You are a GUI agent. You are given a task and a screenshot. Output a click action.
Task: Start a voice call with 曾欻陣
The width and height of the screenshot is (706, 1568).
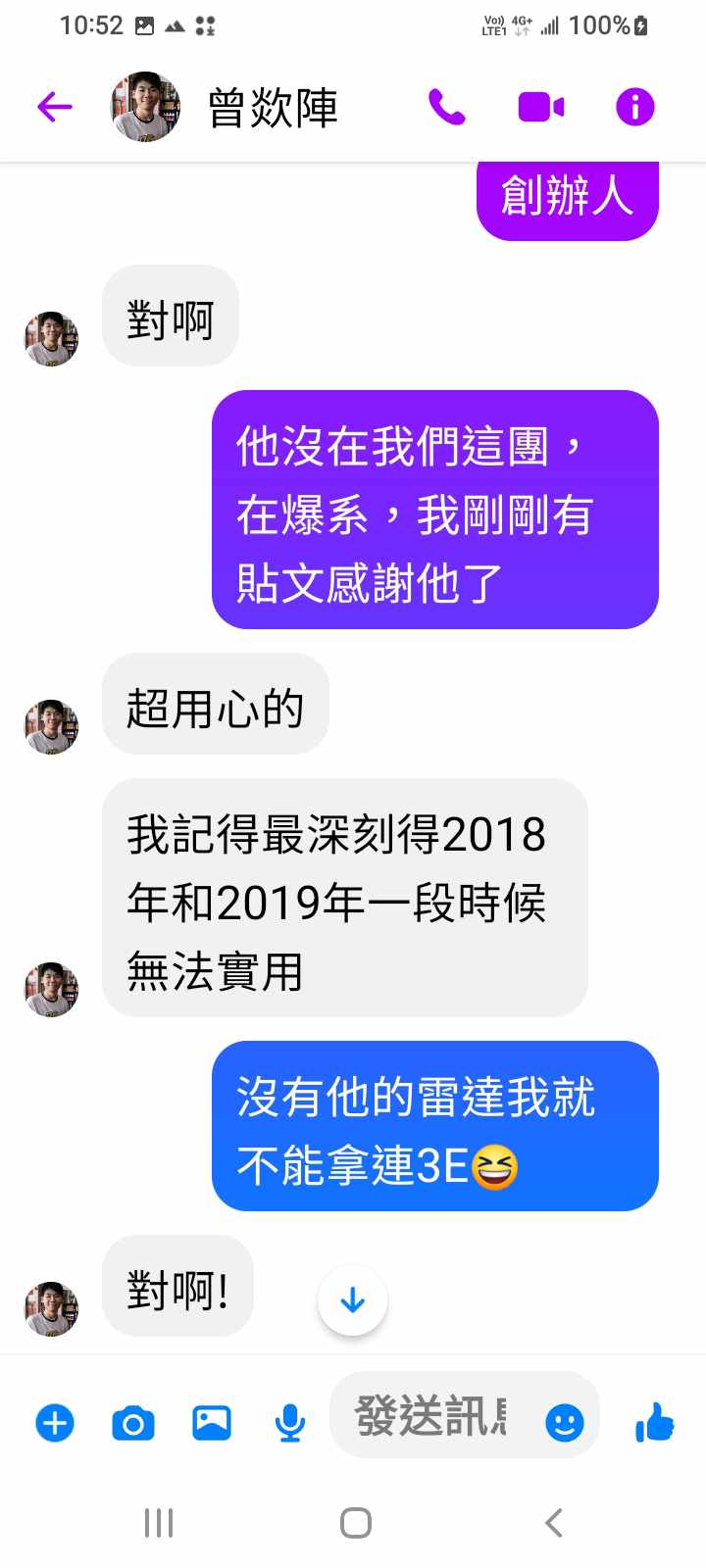(x=447, y=107)
